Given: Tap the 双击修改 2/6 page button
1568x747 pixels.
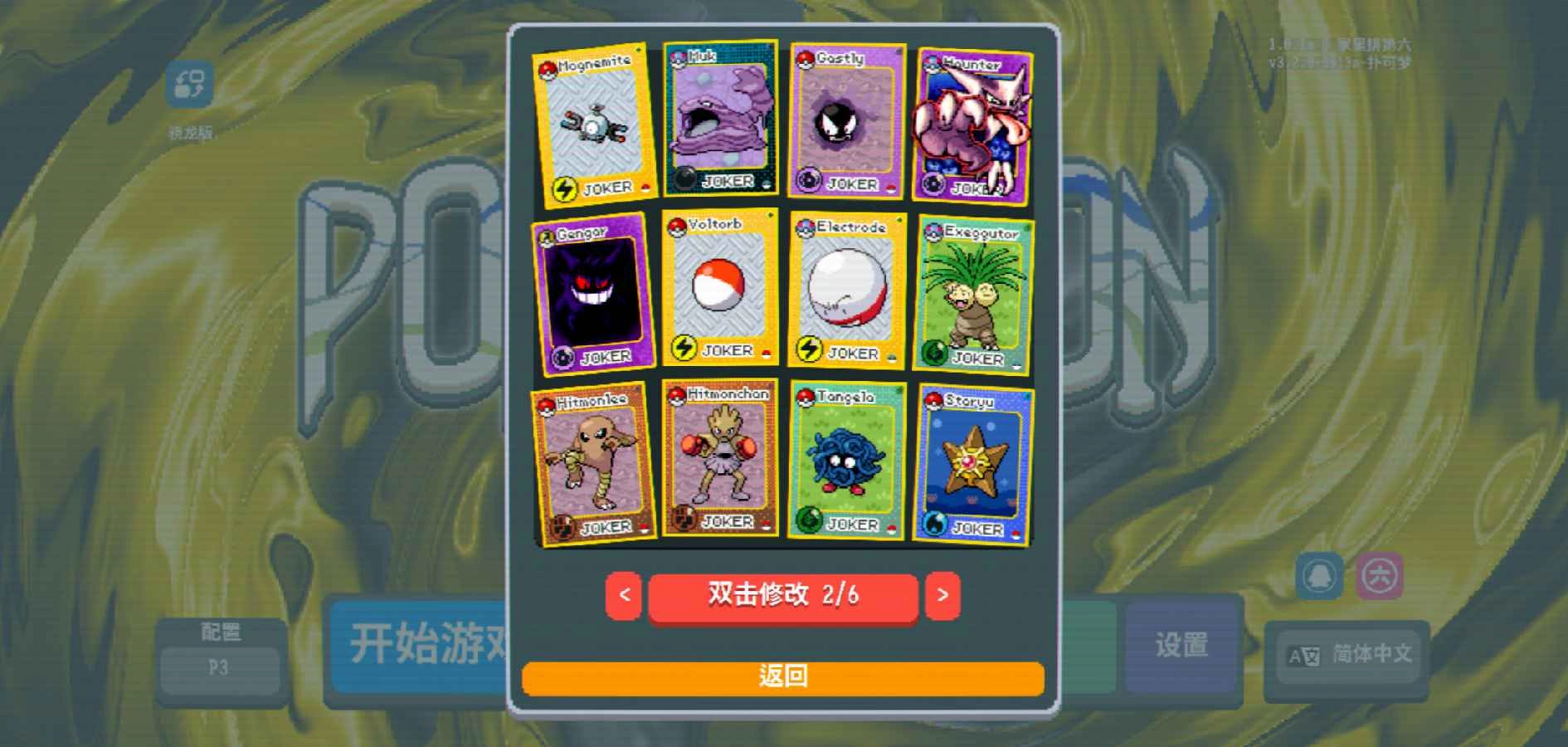Looking at the screenshot, I should pos(782,595).
